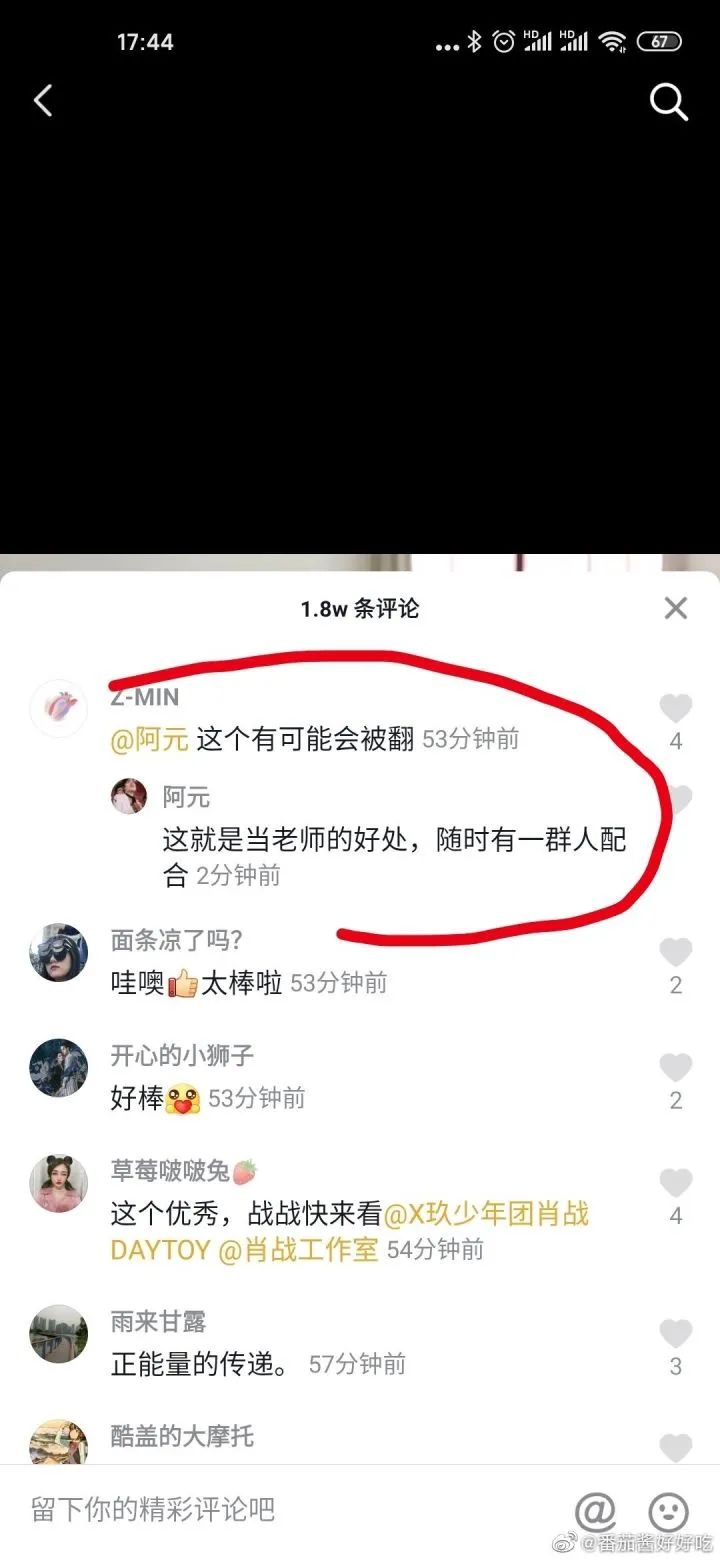
Task: Close the comments panel with the X
Action: (x=675, y=607)
